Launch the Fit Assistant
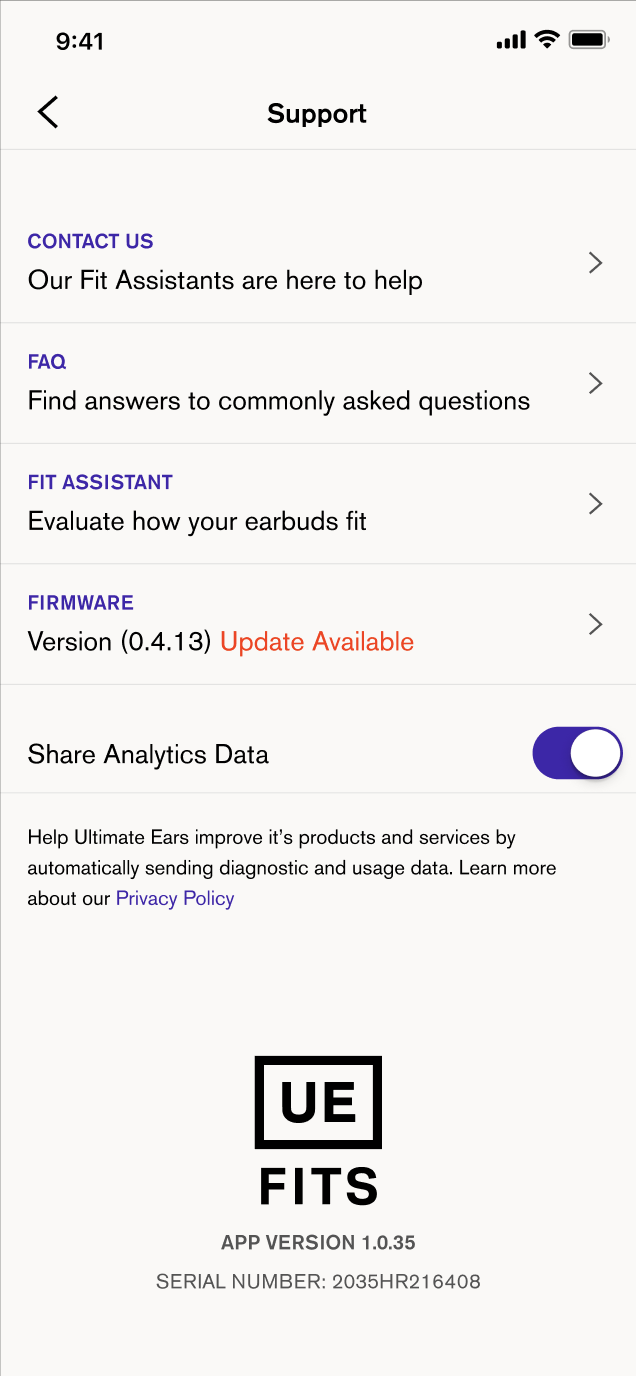 pyautogui.click(x=317, y=503)
